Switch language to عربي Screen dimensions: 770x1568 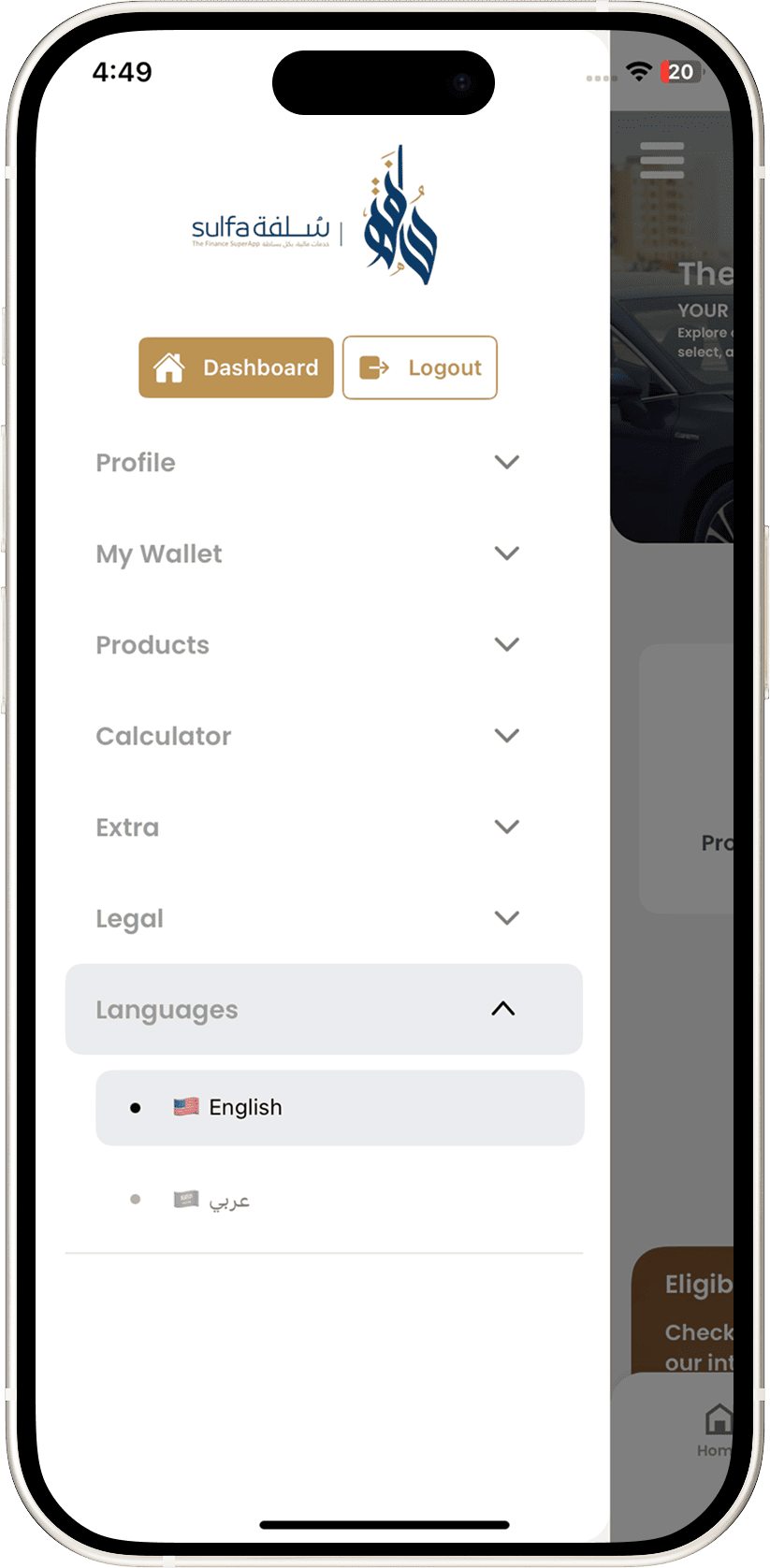[x=229, y=1200]
